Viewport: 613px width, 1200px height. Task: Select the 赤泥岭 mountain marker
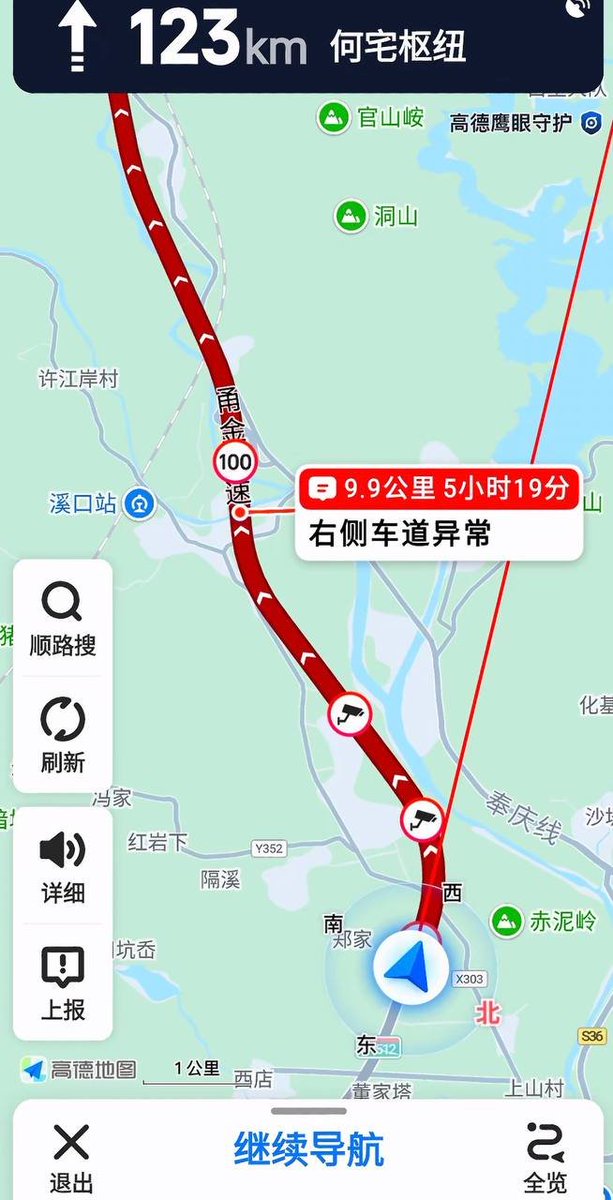pos(507,921)
